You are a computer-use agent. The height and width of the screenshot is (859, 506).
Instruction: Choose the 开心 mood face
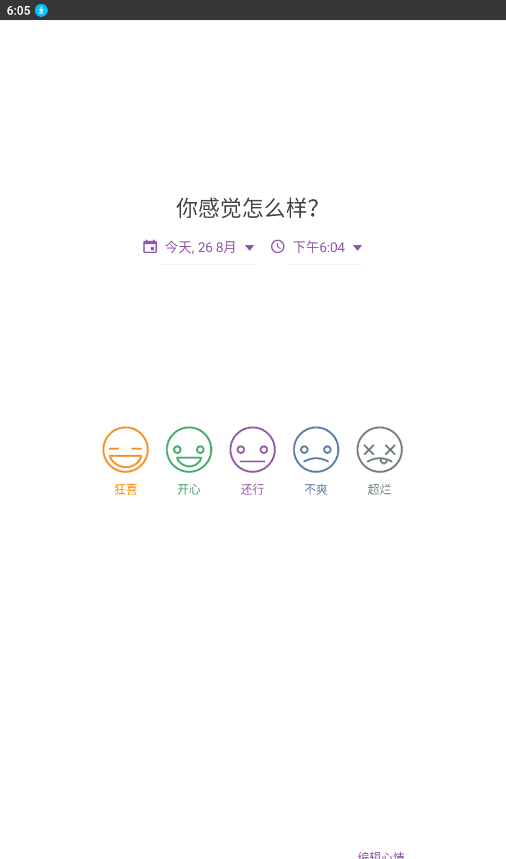(189, 450)
